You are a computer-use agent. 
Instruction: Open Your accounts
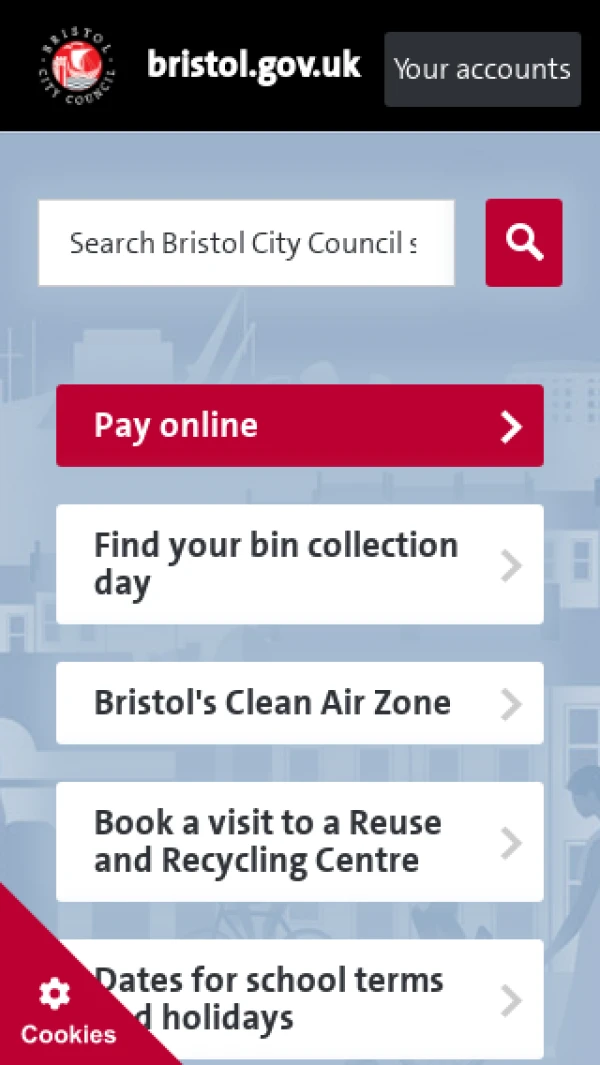[482, 69]
